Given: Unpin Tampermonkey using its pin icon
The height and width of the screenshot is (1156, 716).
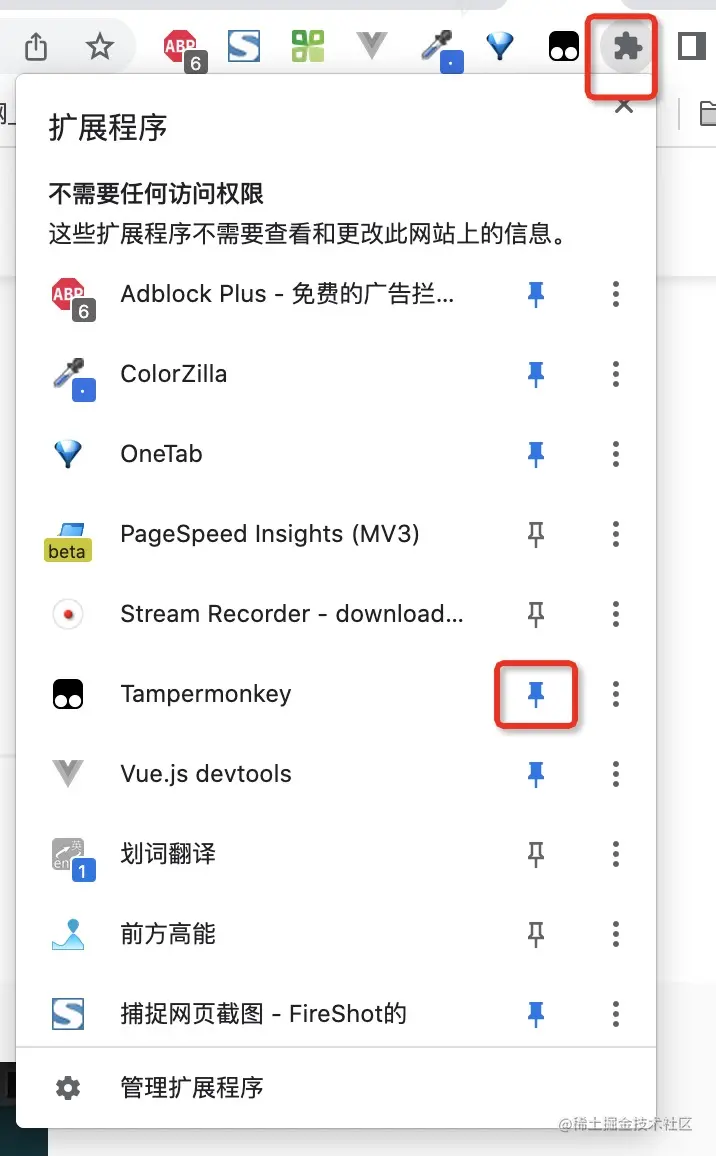Looking at the screenshot, I should [x=536, y=694].
